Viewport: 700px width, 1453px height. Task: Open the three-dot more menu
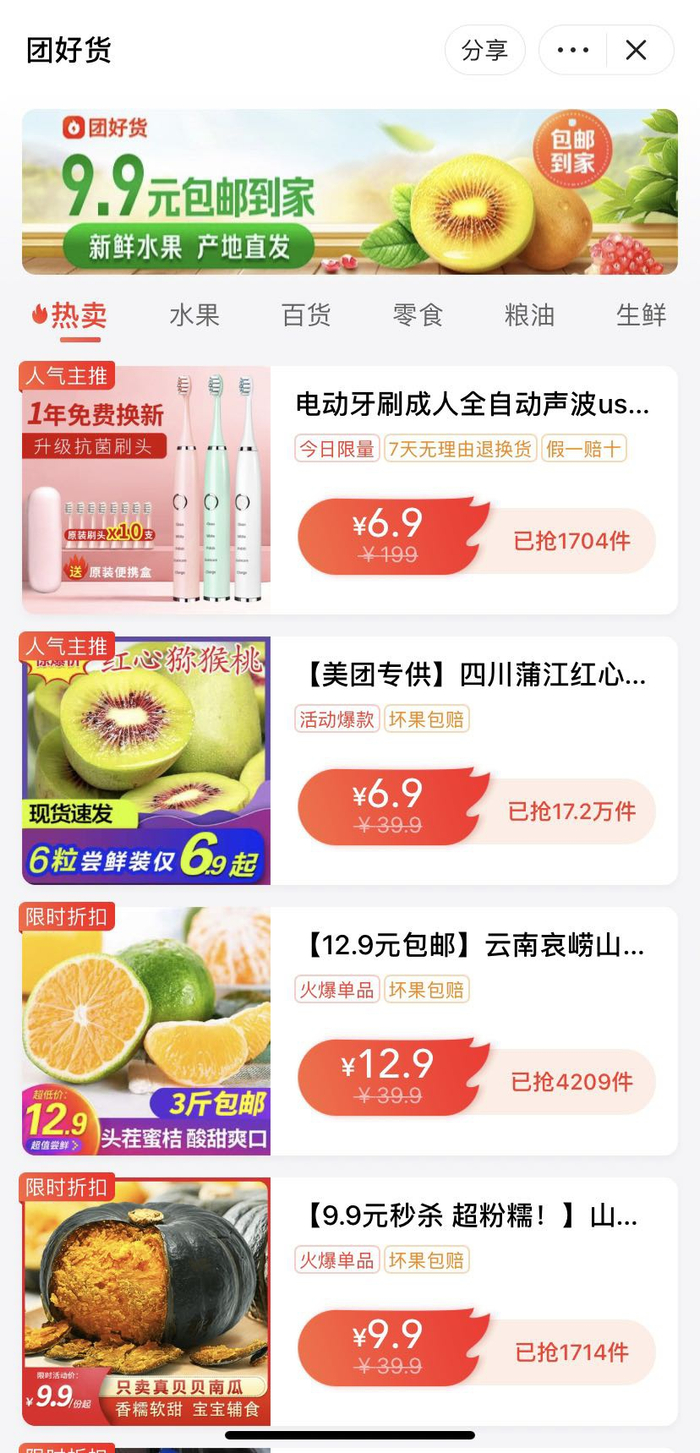coord(573,50)
